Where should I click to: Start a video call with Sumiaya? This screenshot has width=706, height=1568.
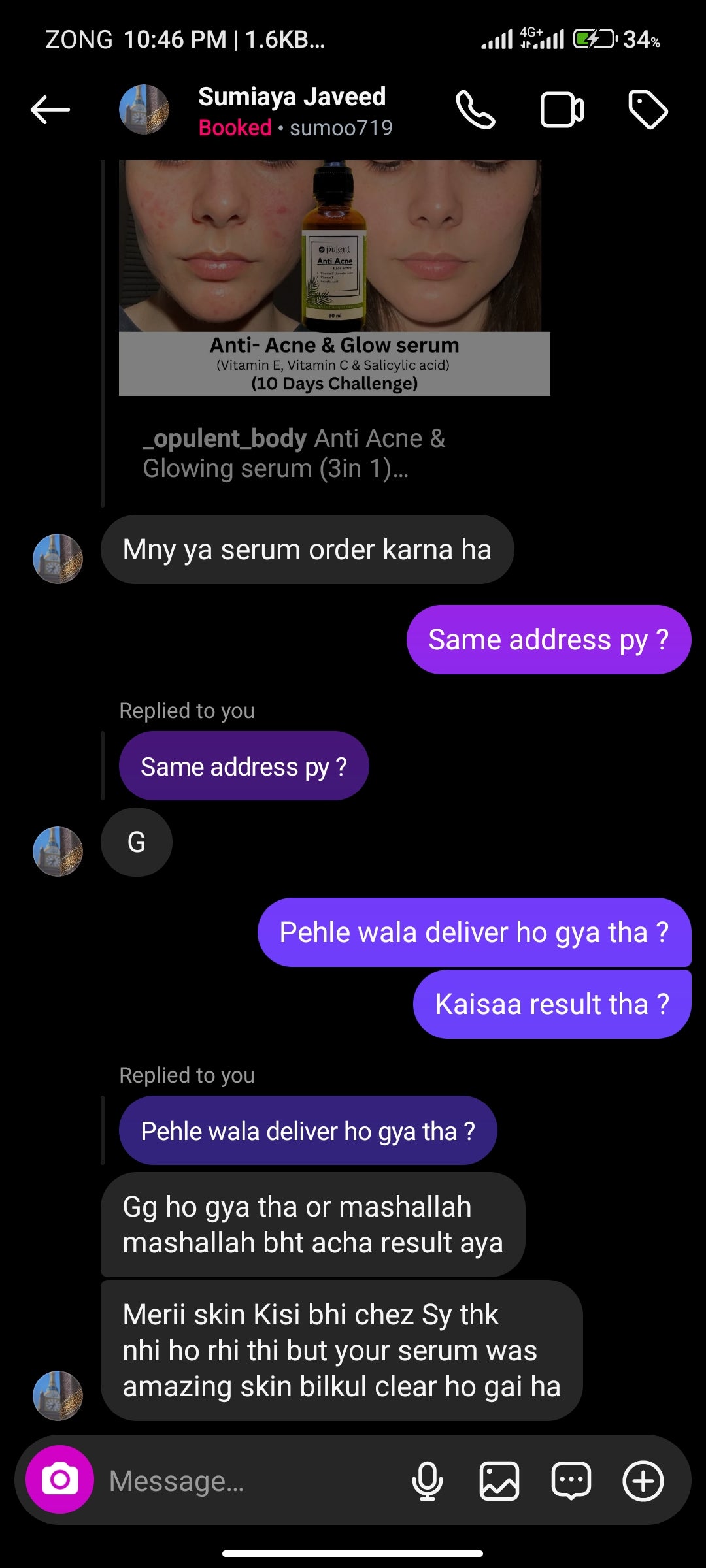tap(562, 110)
